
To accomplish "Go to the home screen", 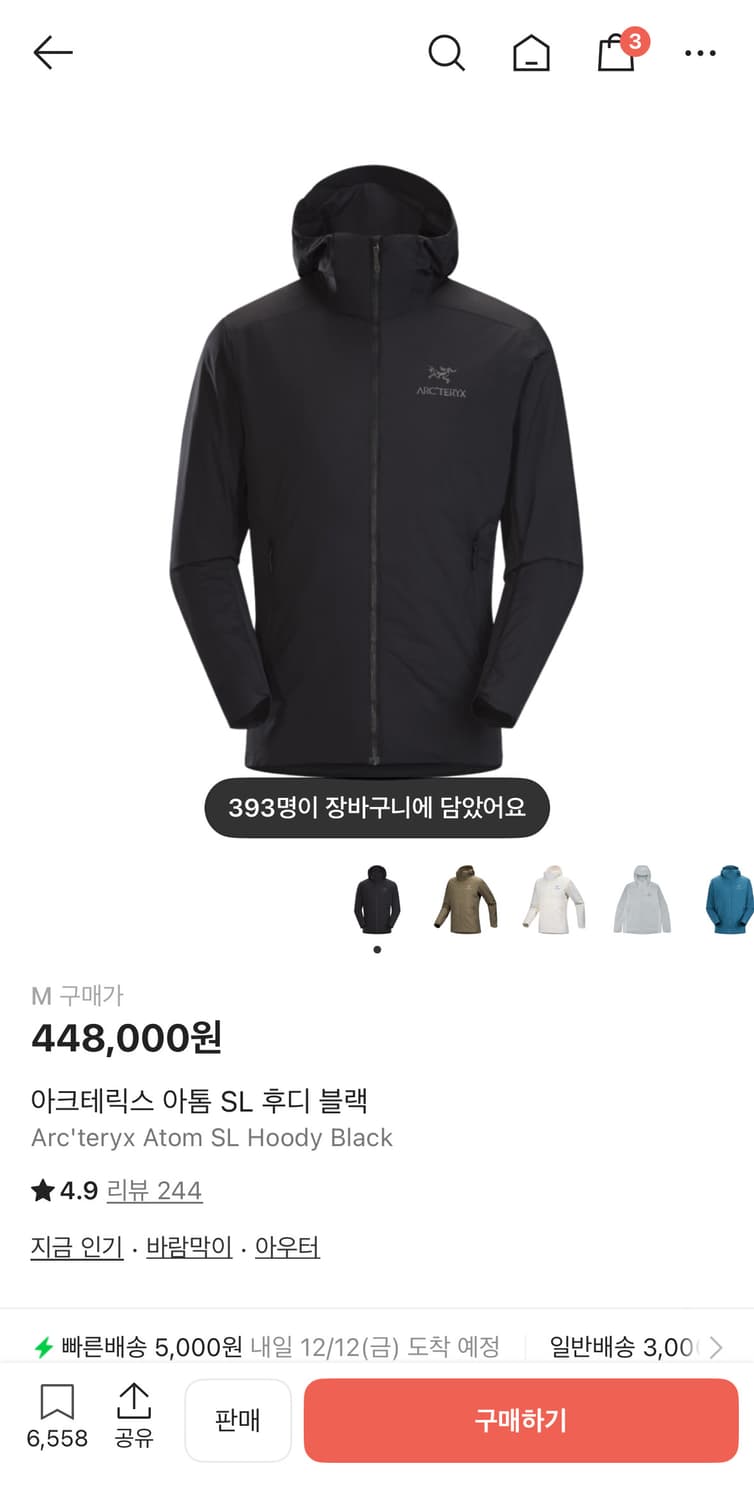I will [x=531, y=55].
